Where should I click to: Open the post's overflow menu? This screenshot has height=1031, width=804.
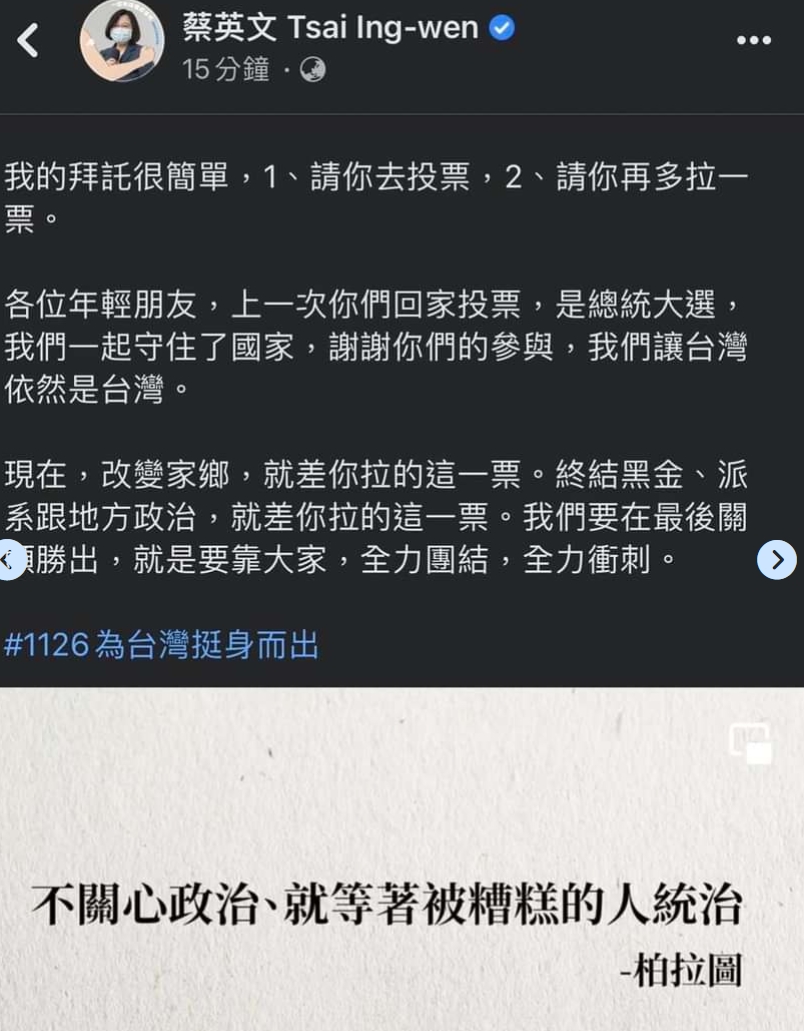753,40
